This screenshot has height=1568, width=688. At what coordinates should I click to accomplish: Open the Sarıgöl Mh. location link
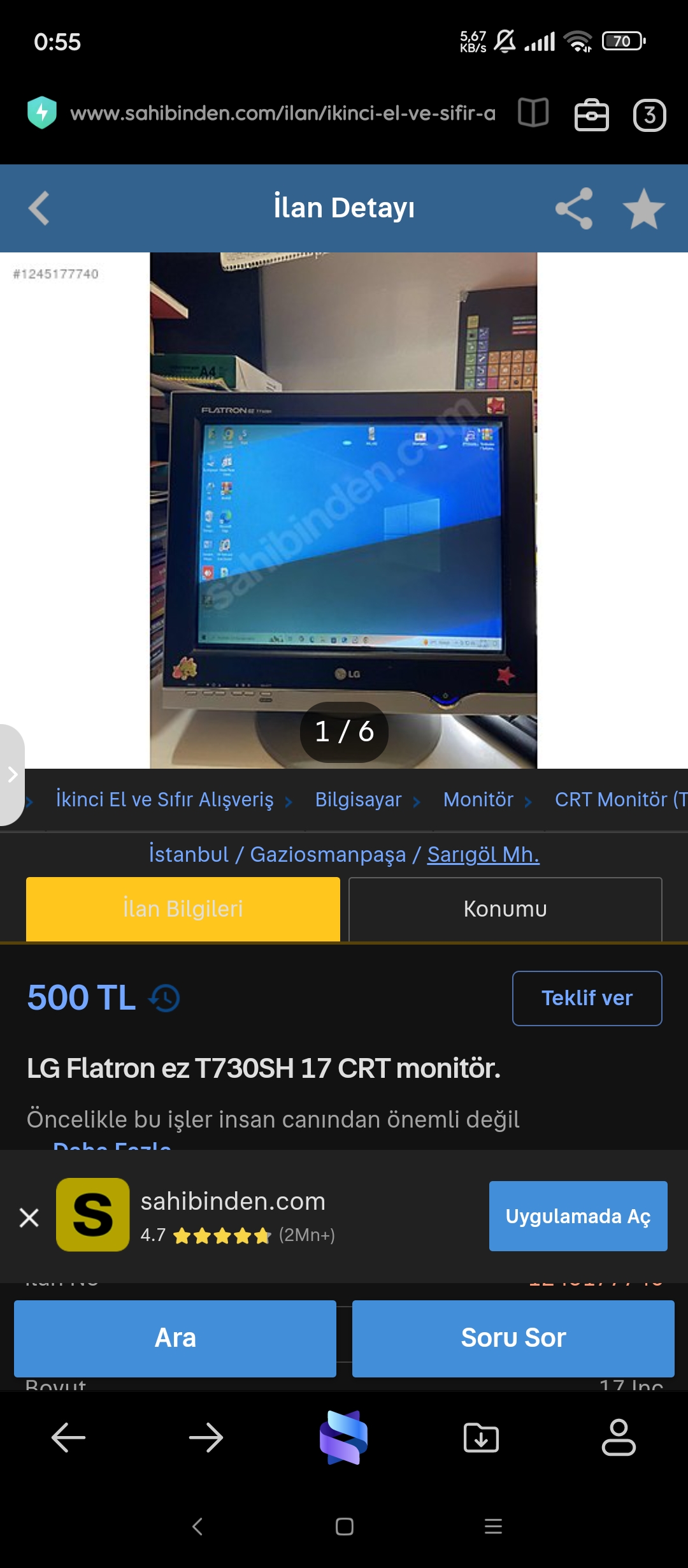click(483, 854)
